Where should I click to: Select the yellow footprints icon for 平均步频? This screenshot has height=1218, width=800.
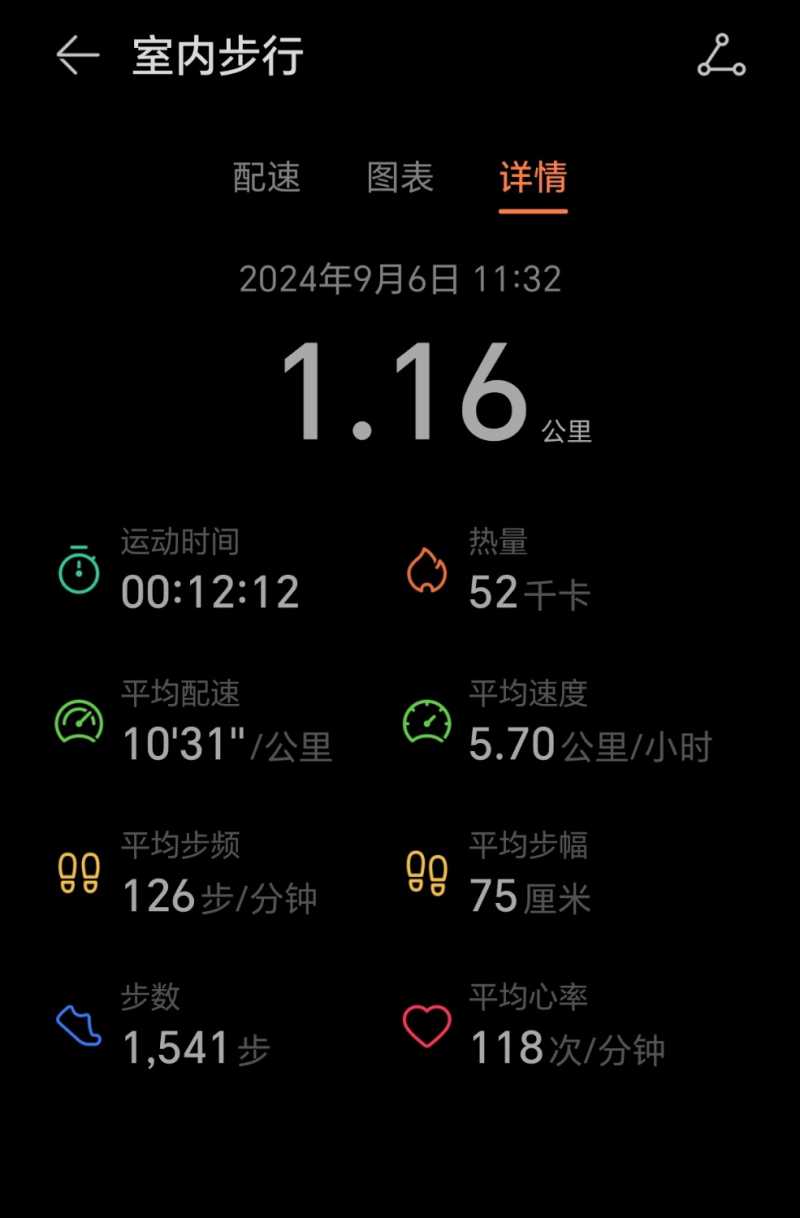(77, 874)
